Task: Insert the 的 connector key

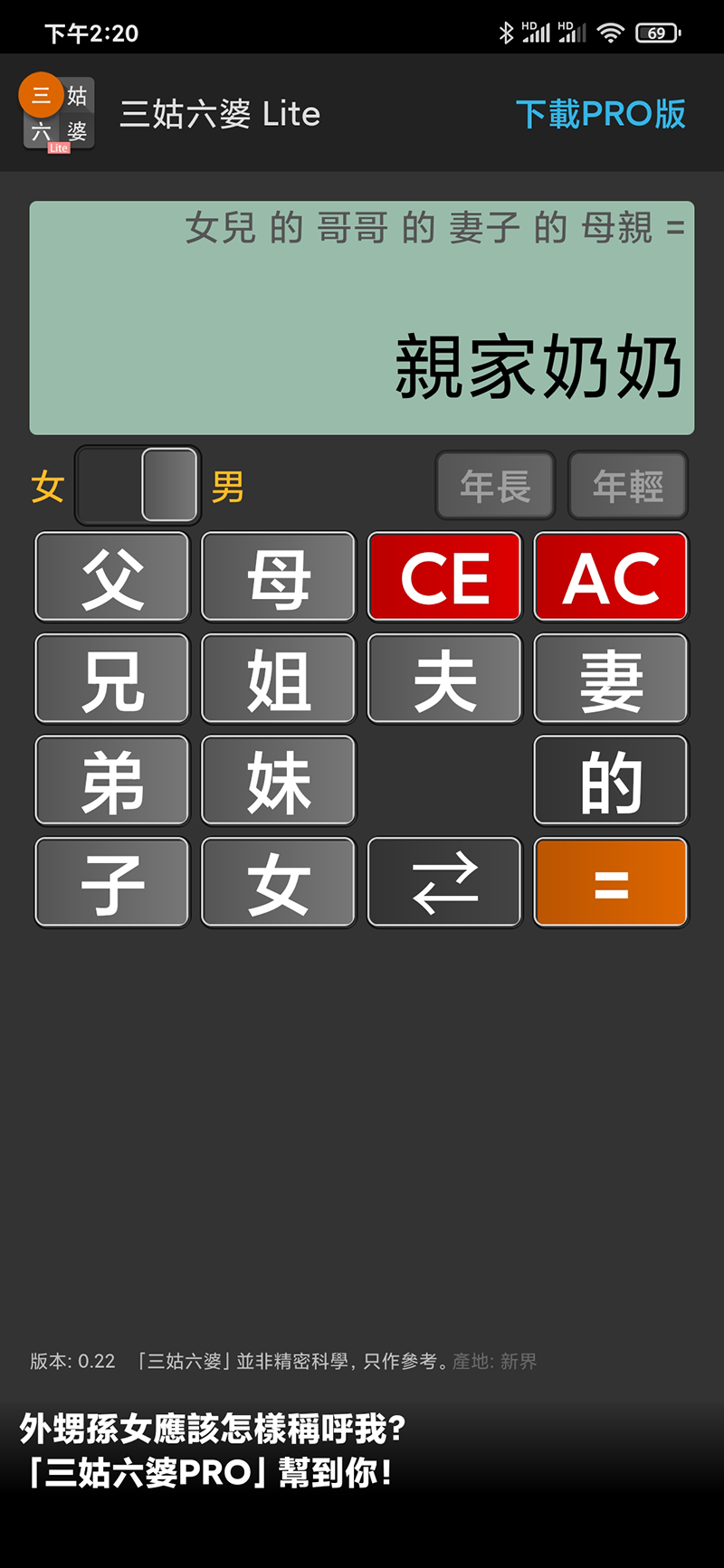Action: coord(611,780)
